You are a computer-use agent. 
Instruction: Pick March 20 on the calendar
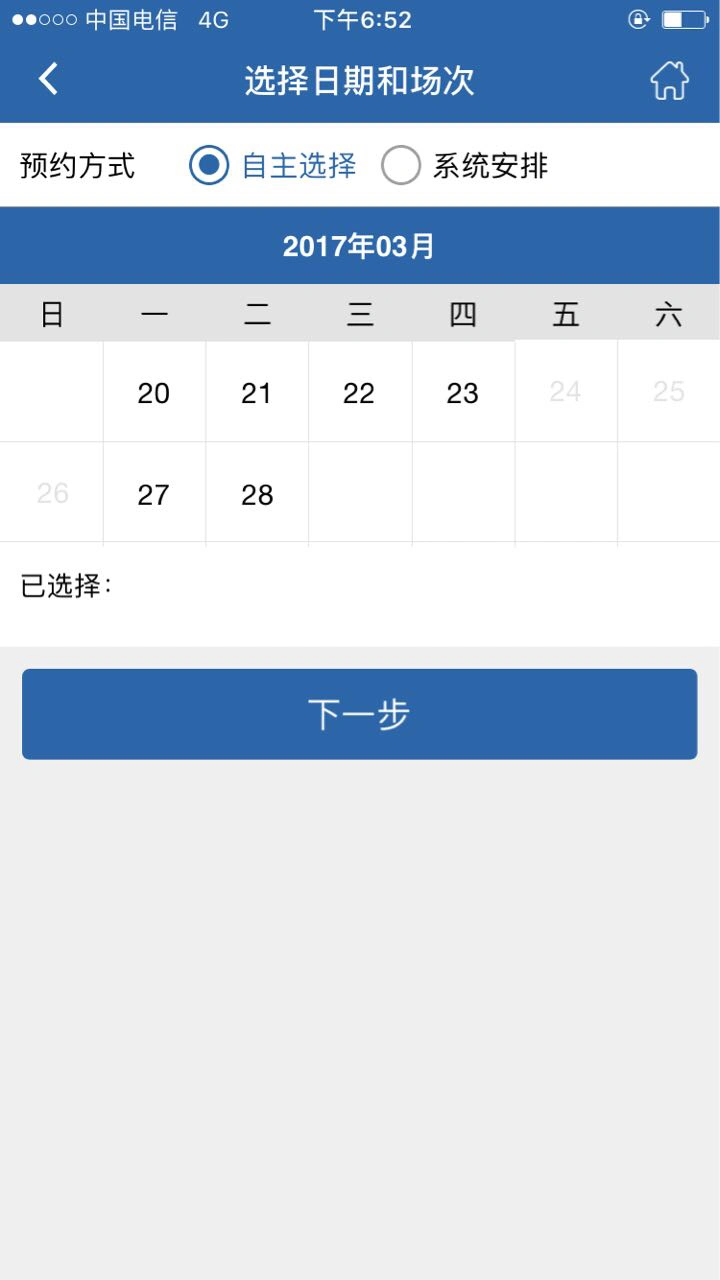point(154,392)
